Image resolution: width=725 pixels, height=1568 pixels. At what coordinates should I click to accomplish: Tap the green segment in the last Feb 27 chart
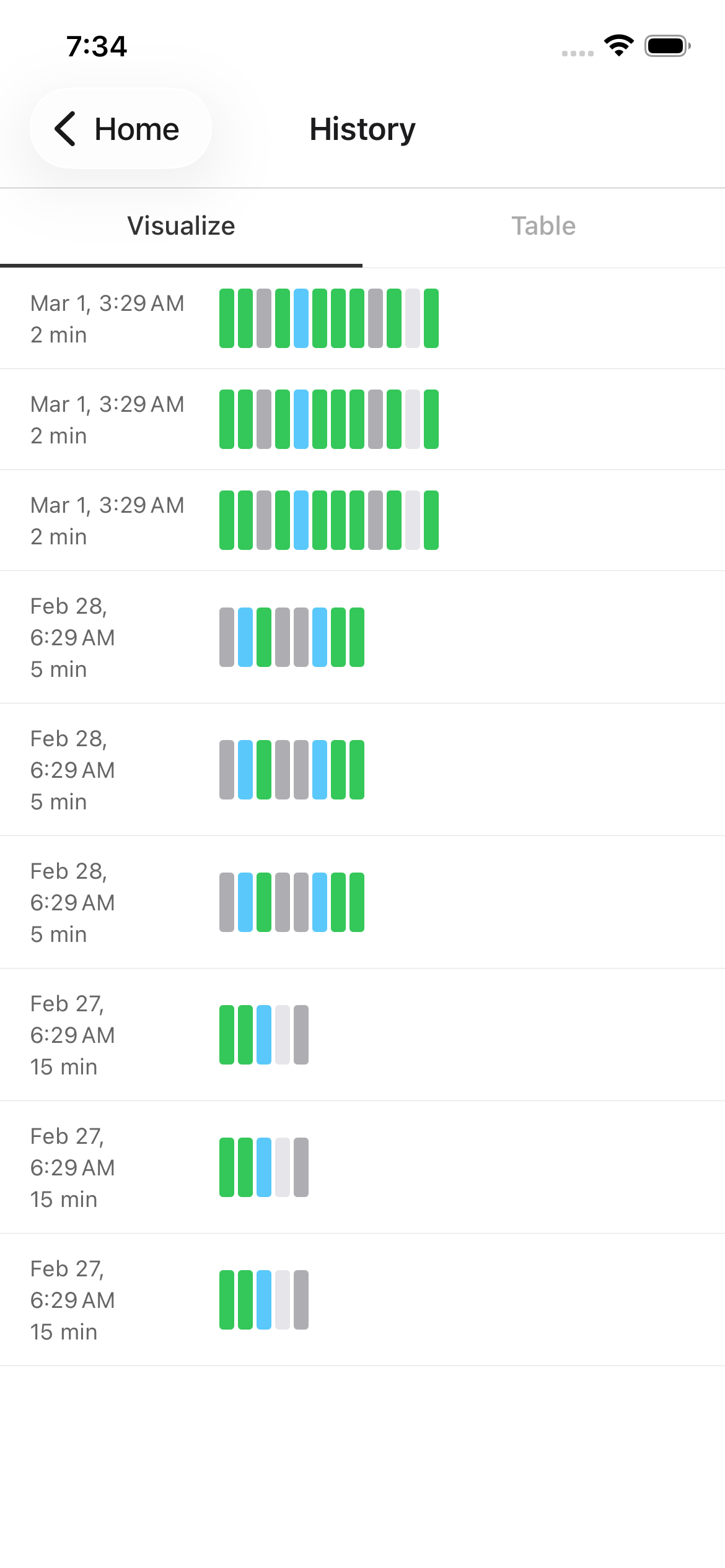pyautogui.click(x=226, y=1300)
